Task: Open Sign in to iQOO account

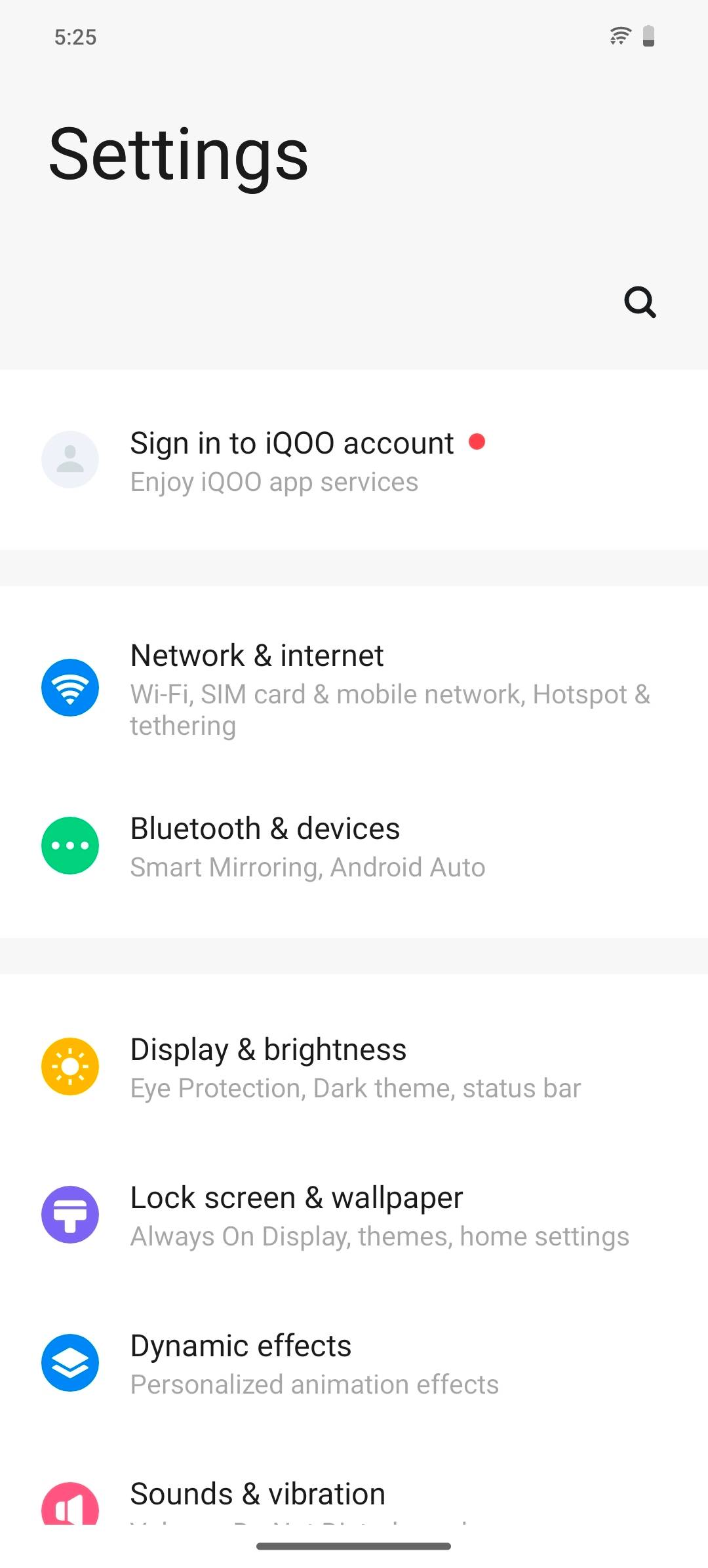Action: point(291,459)
